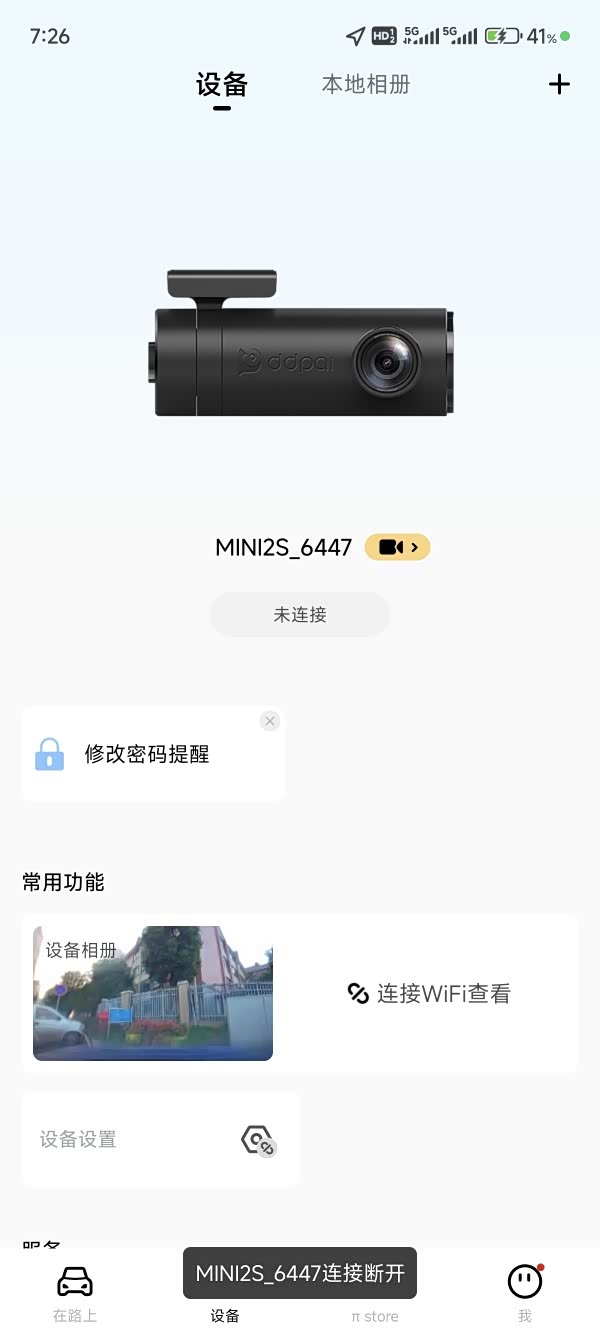600x1335 pixels.
Task: Open 设备设置 card
Action: tap(160, 1139)
